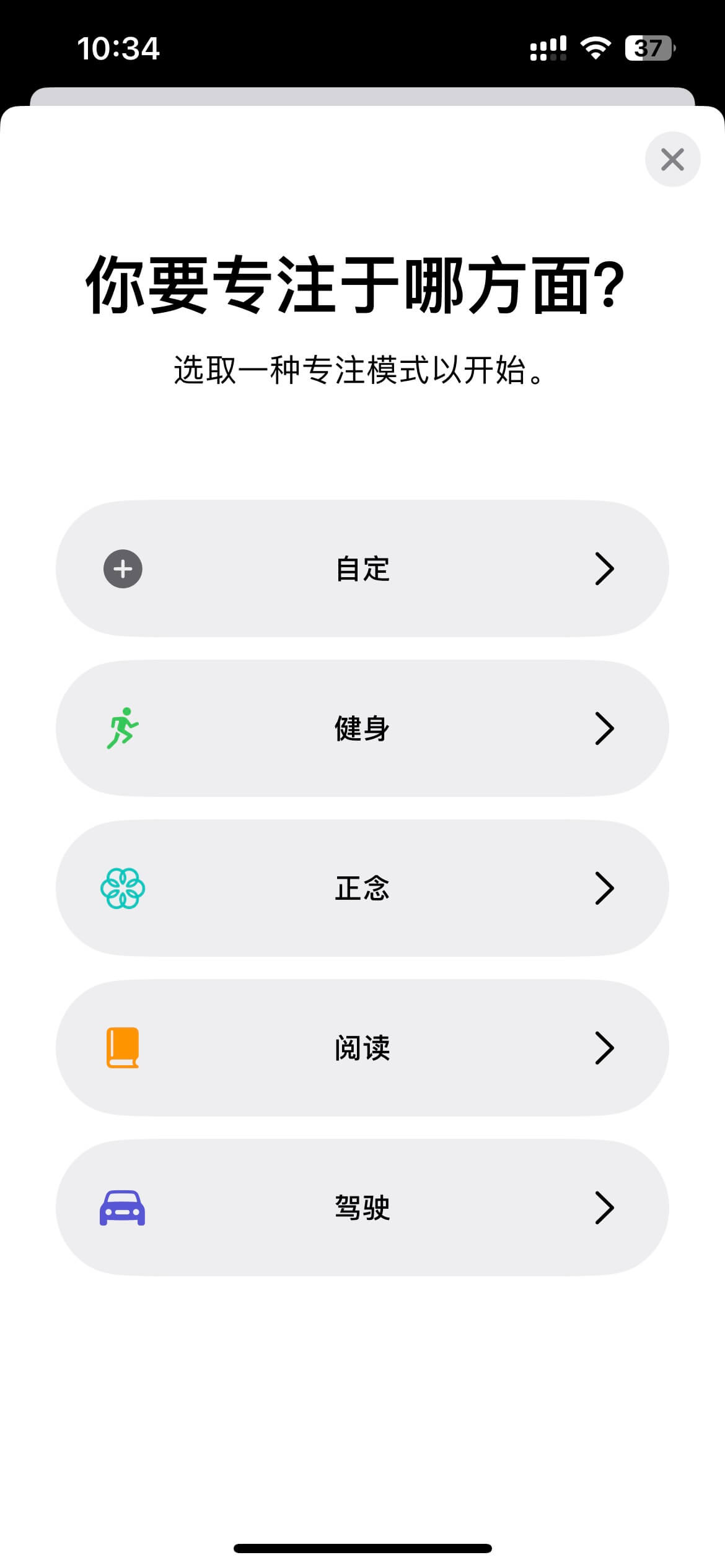Image resolution: width=725 pixels, height=1568 pixels.
Task: Dismiss the sheet with the X button
Action: point(672,159)
